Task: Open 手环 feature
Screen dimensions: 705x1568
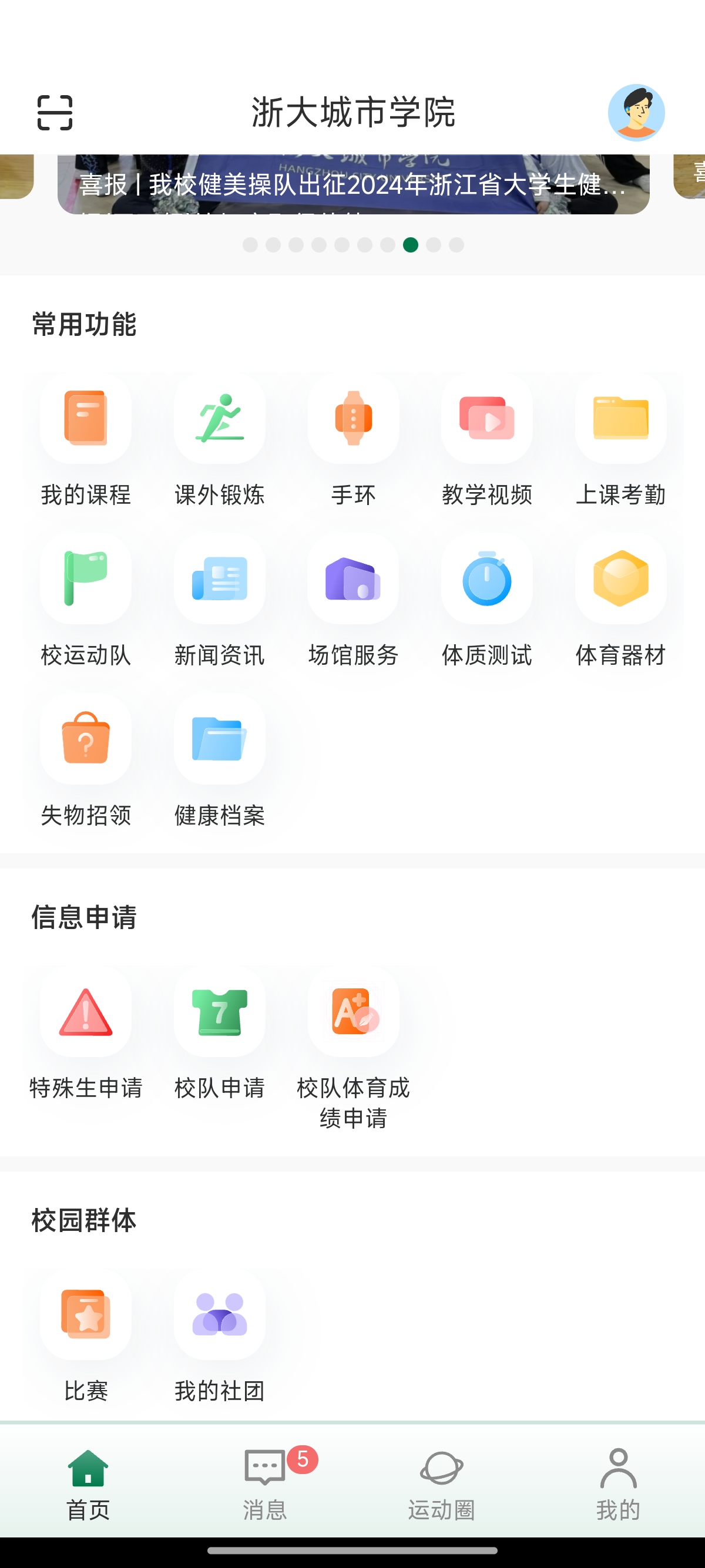Action: click(x=353, y=440)
